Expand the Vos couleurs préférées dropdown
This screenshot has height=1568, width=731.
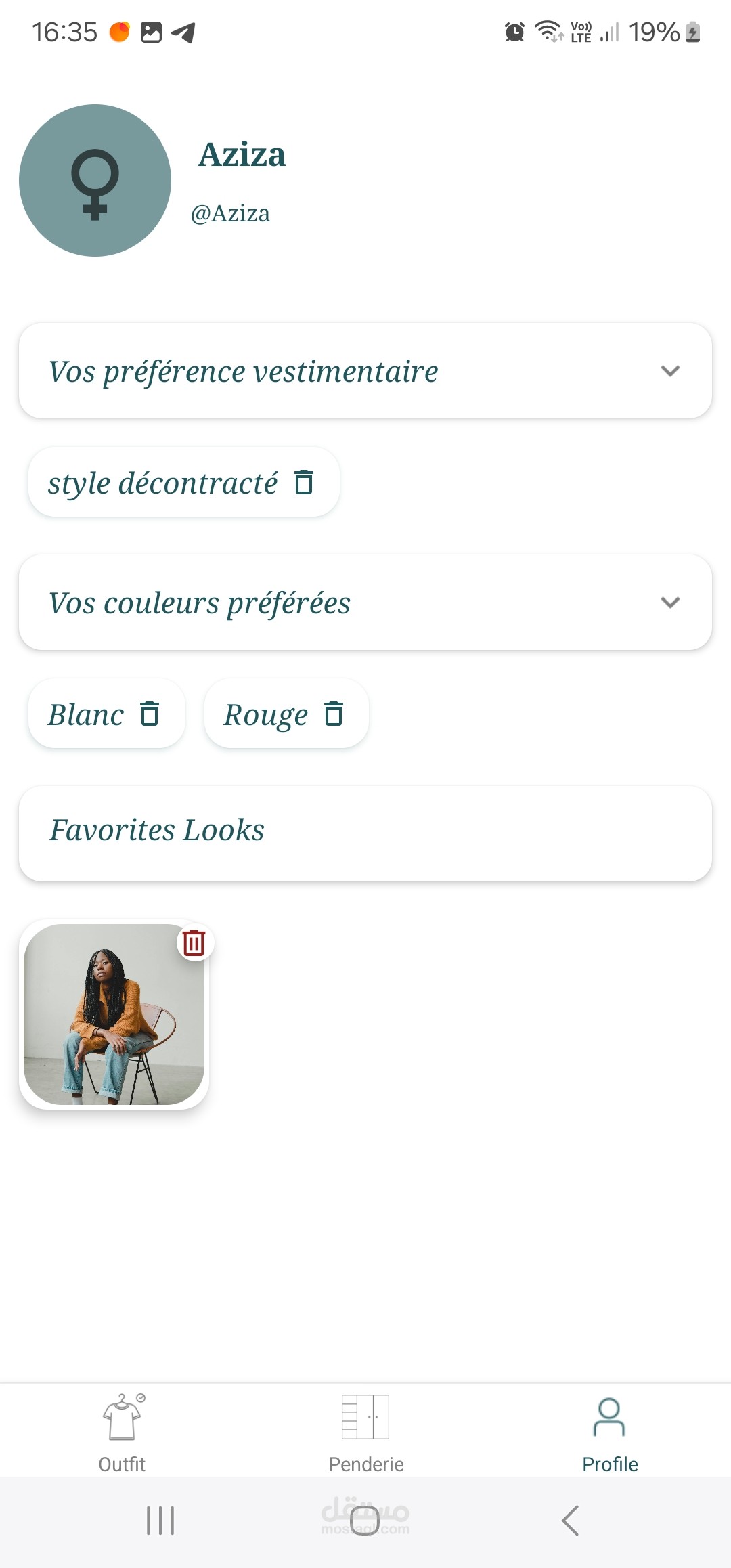point(669,603)
